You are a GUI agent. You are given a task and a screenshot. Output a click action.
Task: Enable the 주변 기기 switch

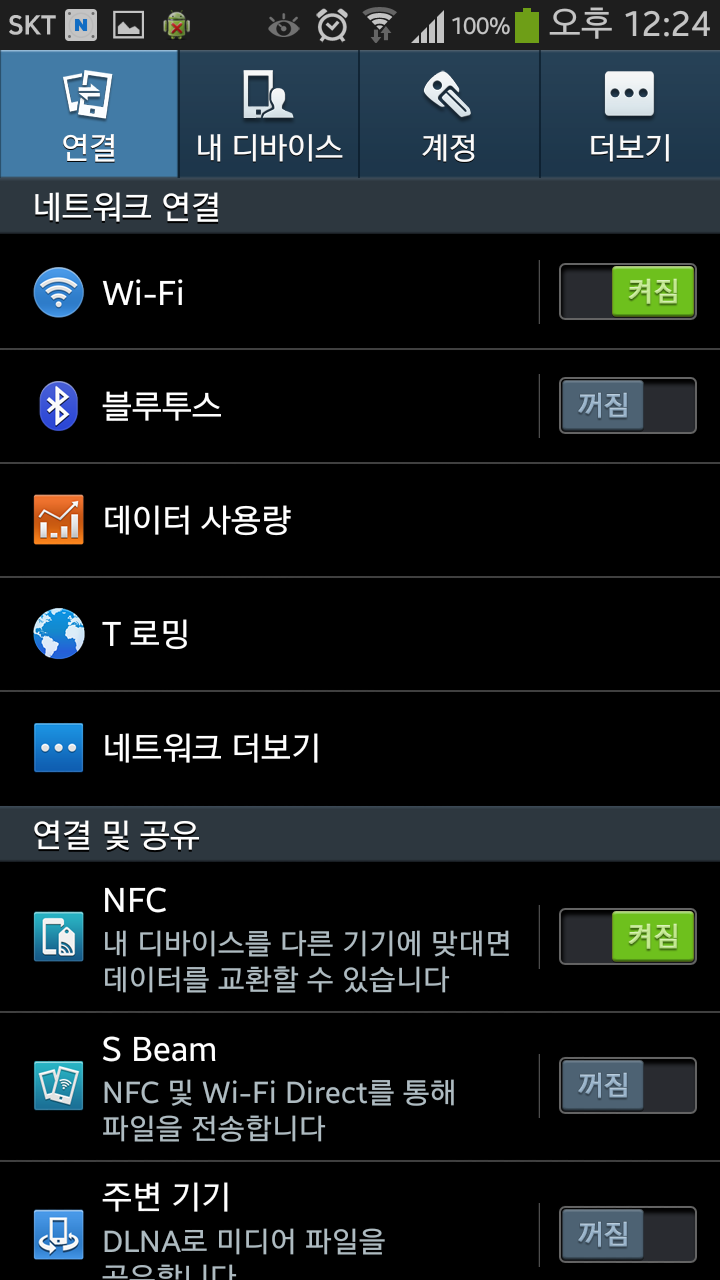pos(627,1233)
